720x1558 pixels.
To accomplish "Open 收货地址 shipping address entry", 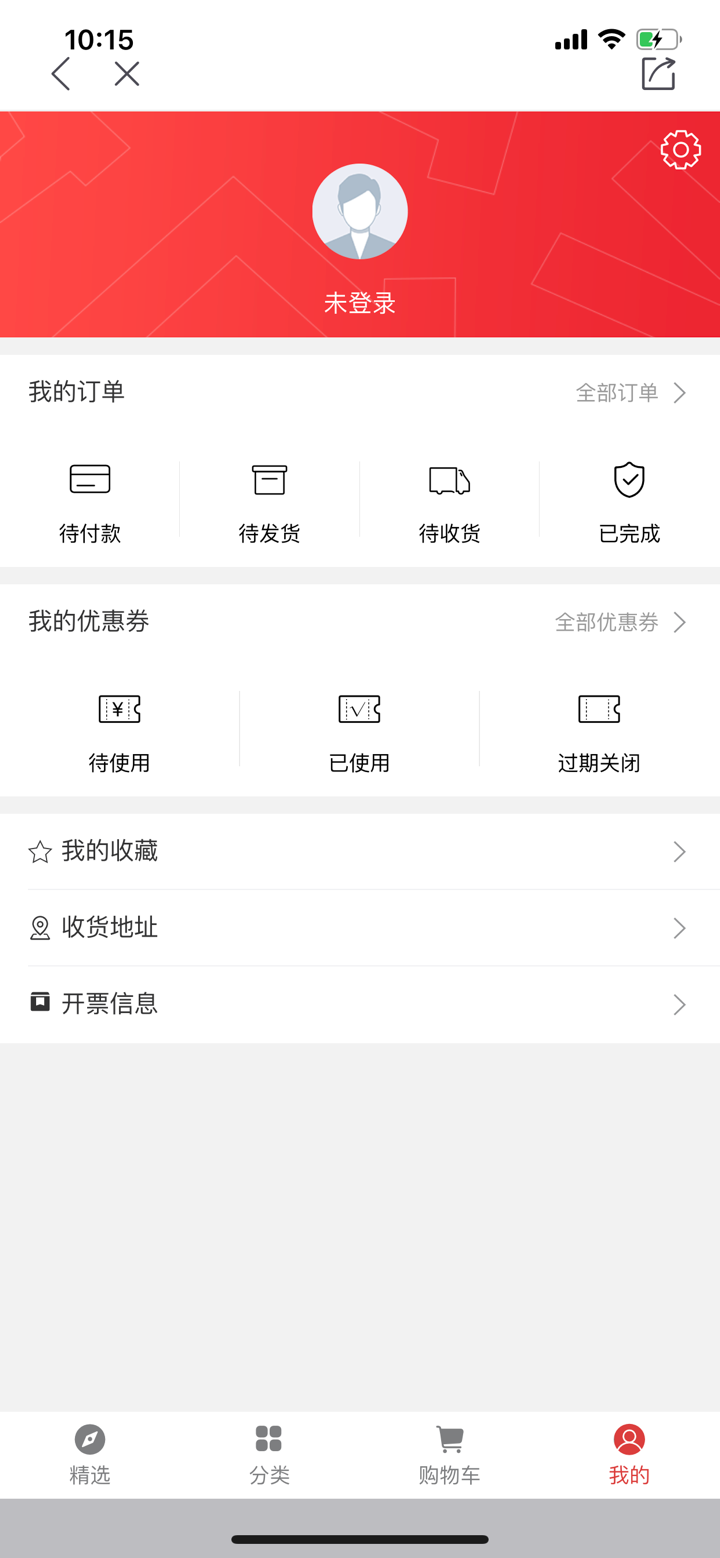I will click(x=360, y=927).
